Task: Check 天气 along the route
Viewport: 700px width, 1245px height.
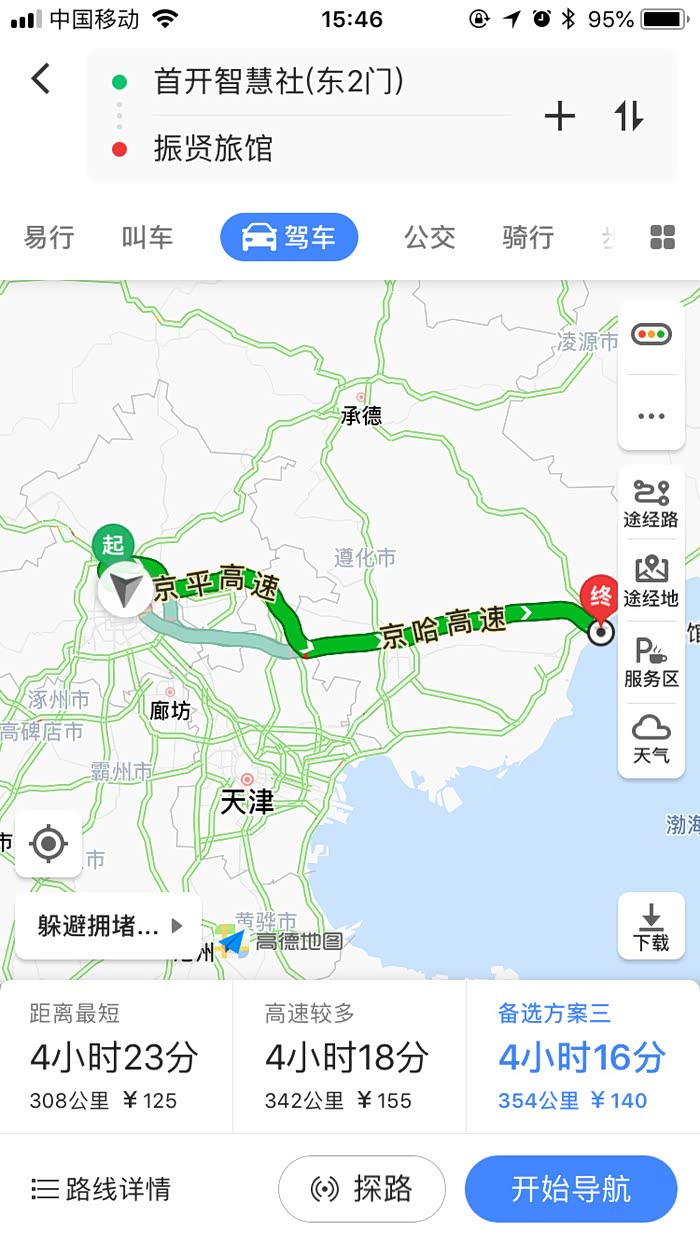Action: pos(651,739)
